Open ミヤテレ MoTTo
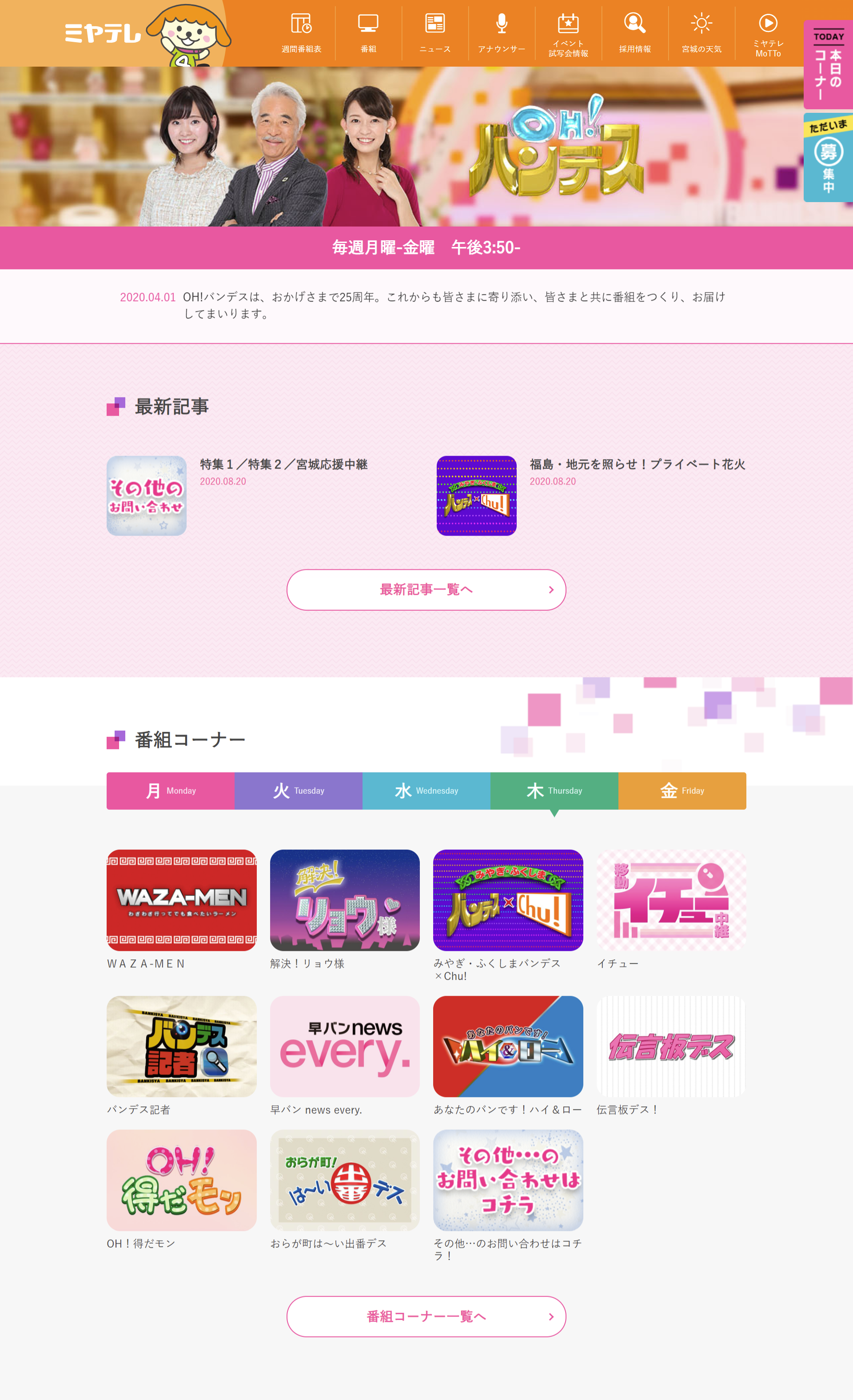 (x=768, y=33)
